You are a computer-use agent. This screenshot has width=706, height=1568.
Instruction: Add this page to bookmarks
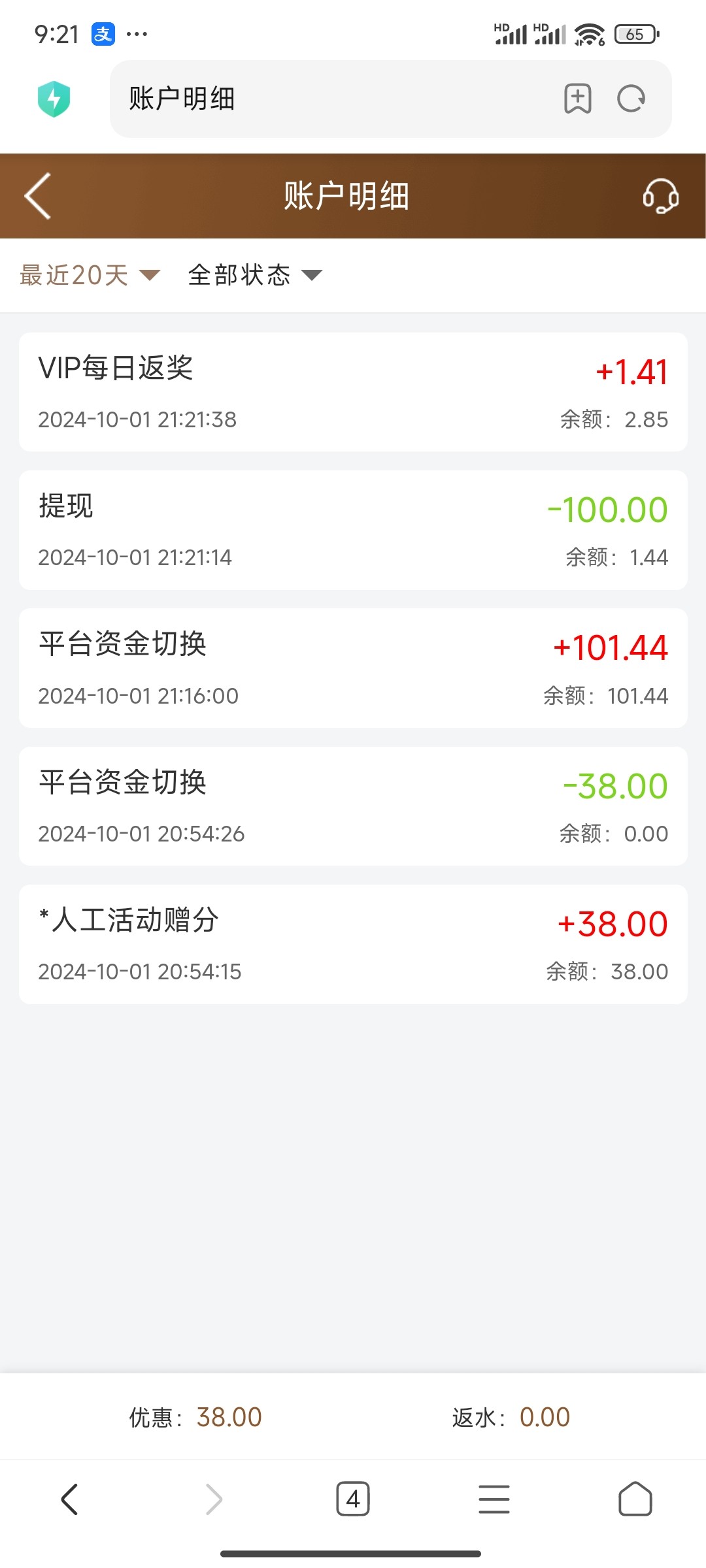tap(578, 99)
